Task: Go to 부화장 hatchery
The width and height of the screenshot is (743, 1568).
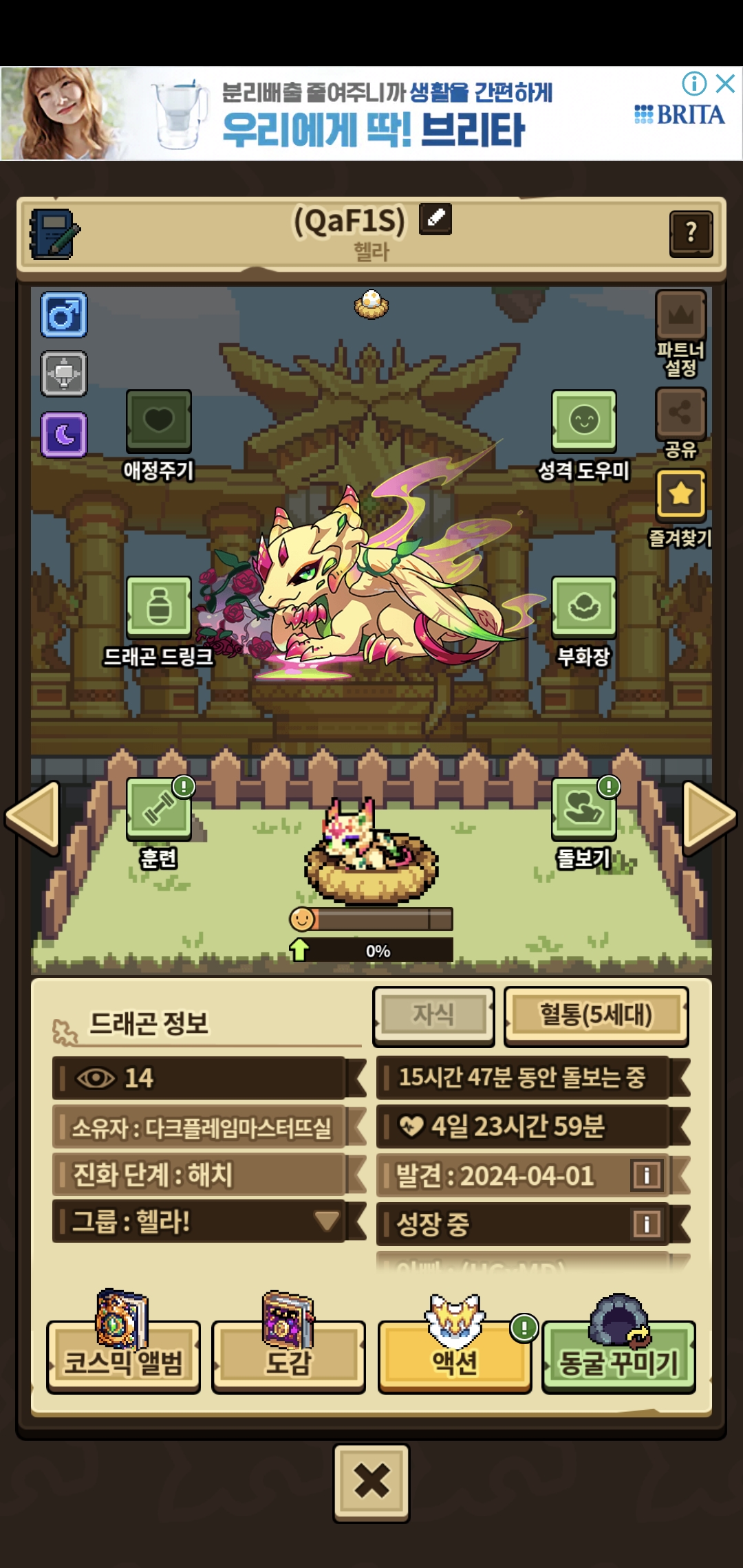Action: click(583, 607)
